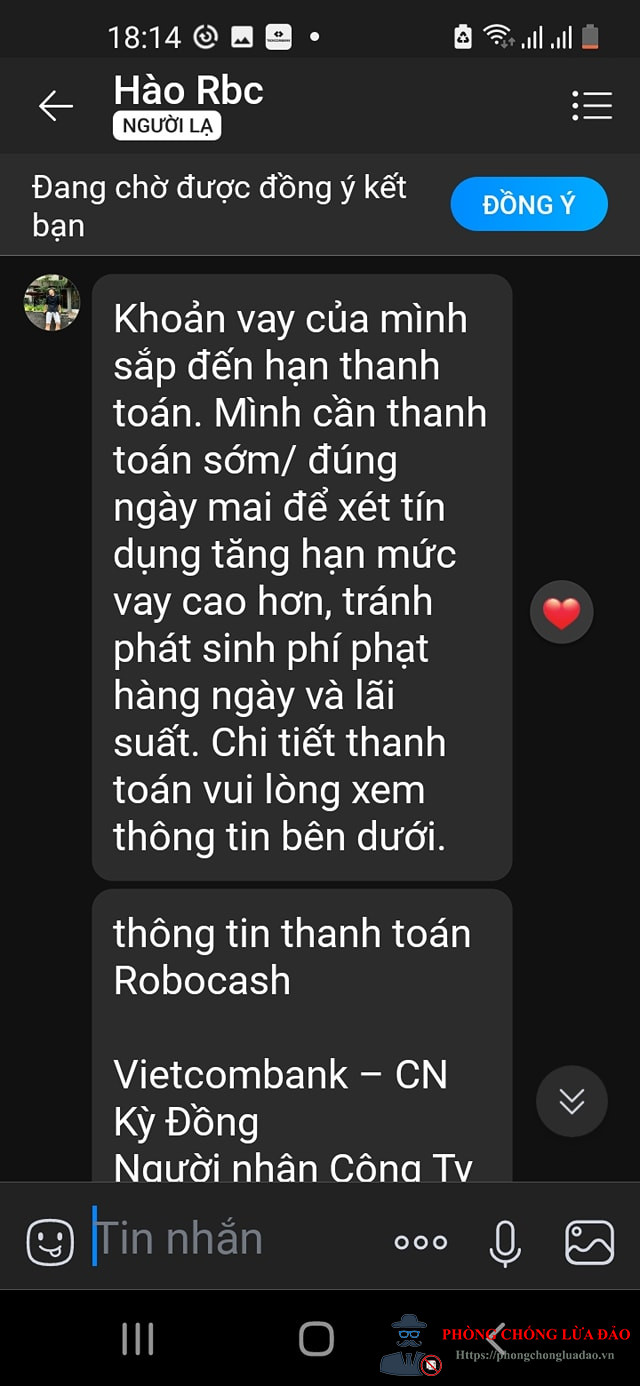Open Hào Rbc's profile avatar
Image resolution: width=640 pixels, height=1386 pixels.
(x=52, y=302)
